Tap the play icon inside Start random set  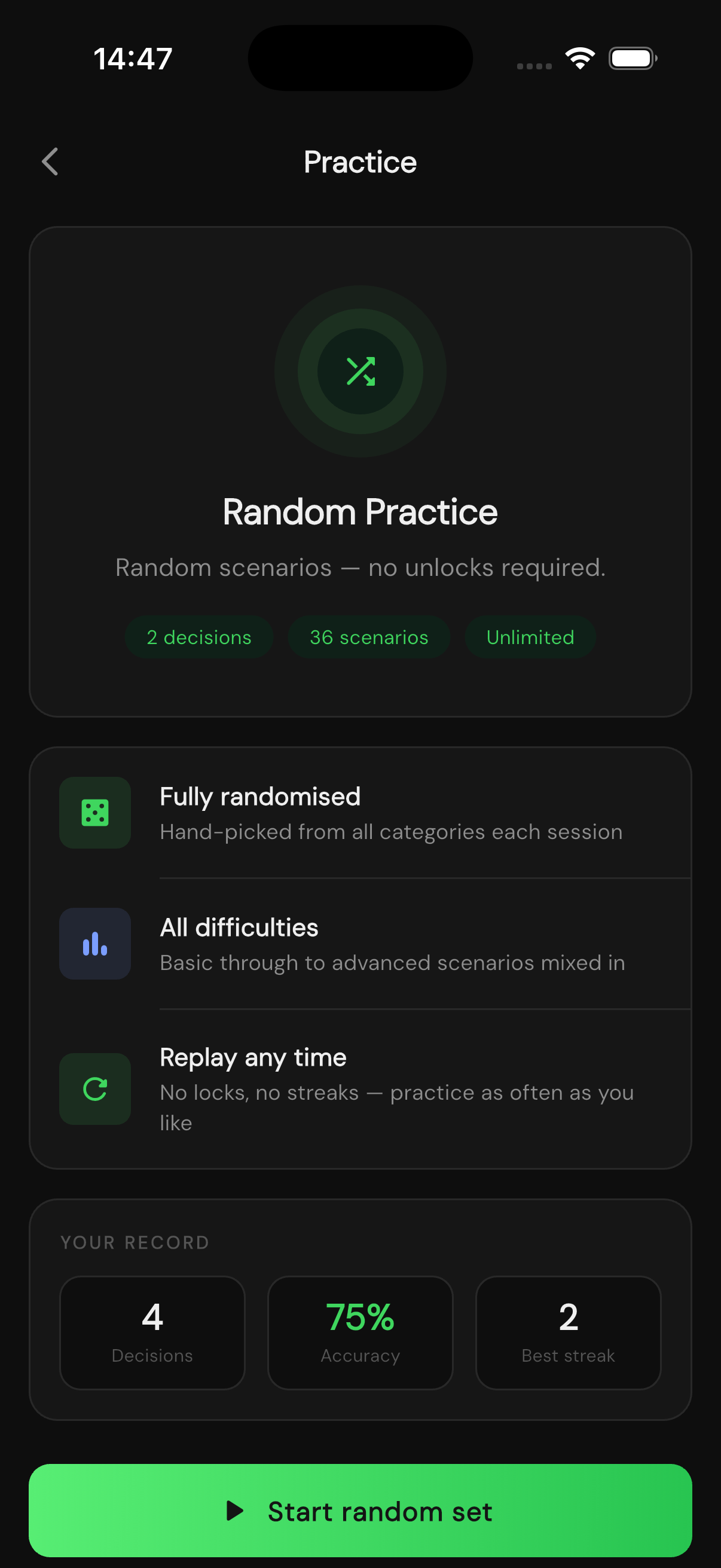pos(236,1511)
